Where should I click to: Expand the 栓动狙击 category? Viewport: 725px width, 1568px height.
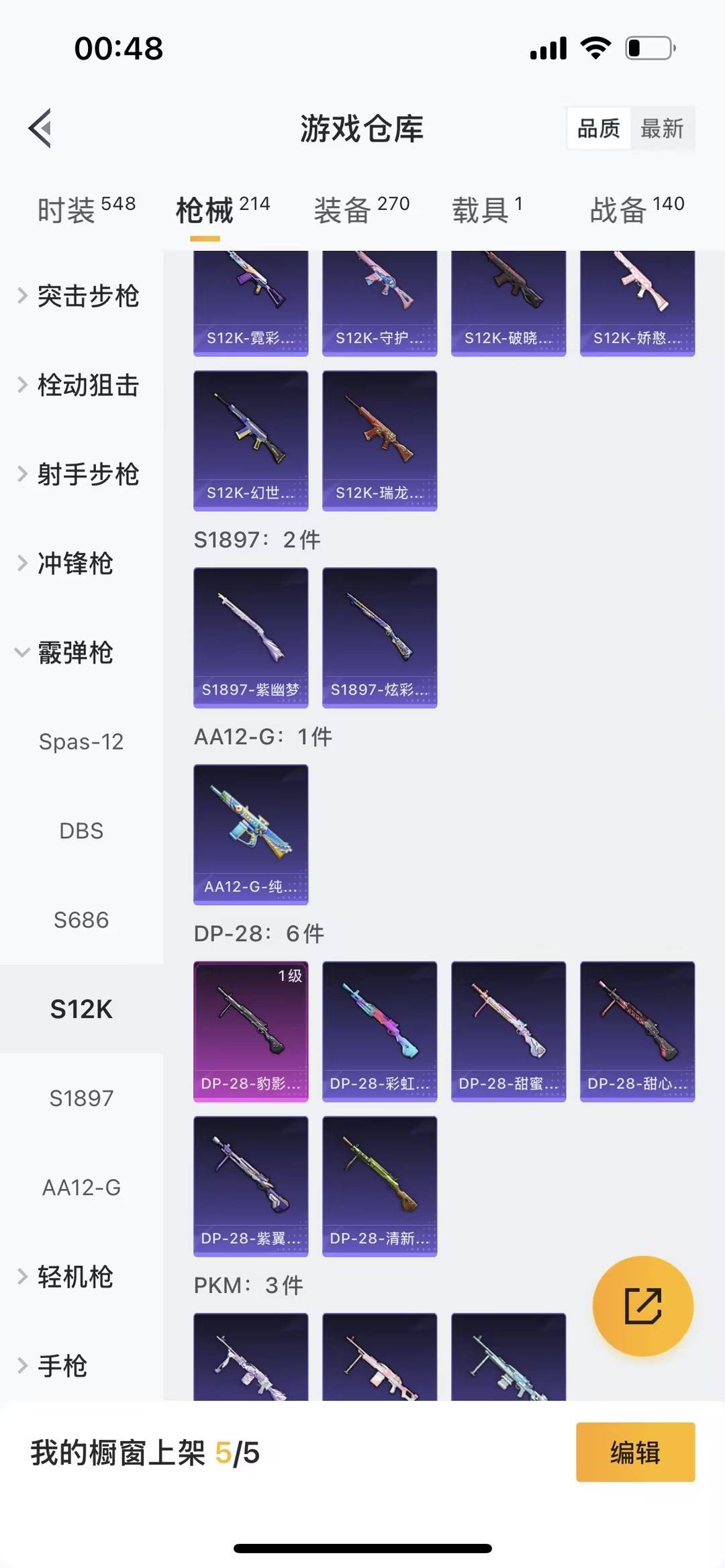(x=87, y=386)
